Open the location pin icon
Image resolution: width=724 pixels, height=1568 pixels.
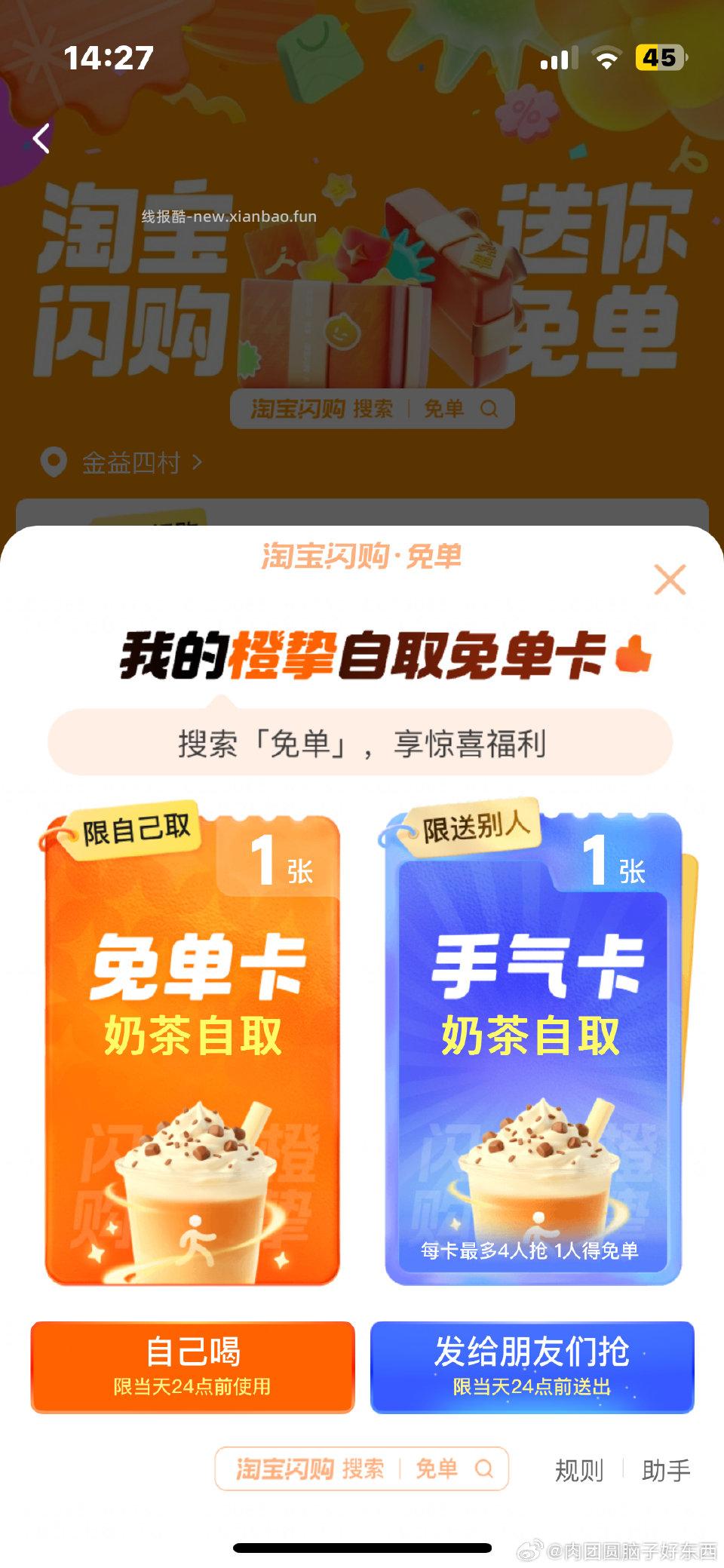click(55, 462)
